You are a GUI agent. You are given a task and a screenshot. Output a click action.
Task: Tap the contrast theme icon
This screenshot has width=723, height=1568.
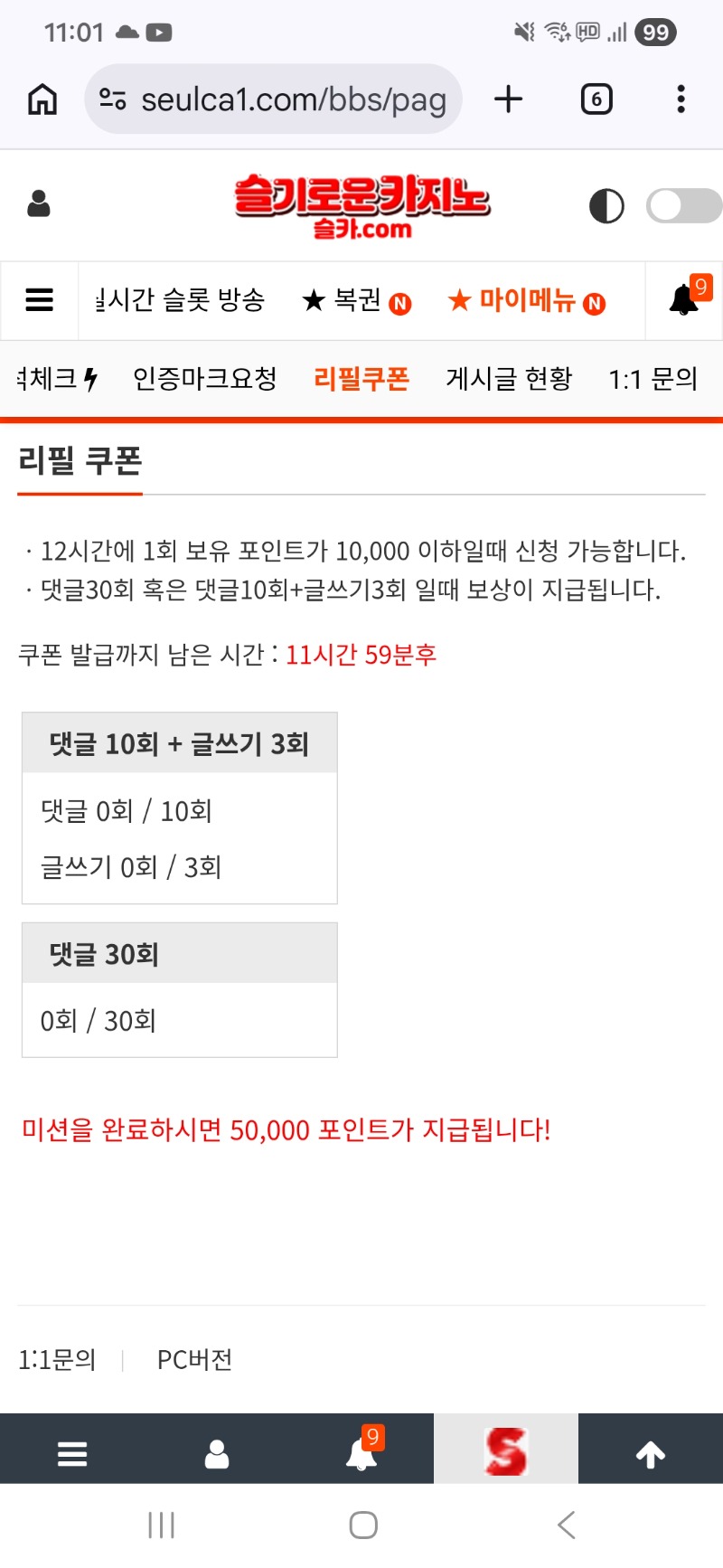(606, 206)
